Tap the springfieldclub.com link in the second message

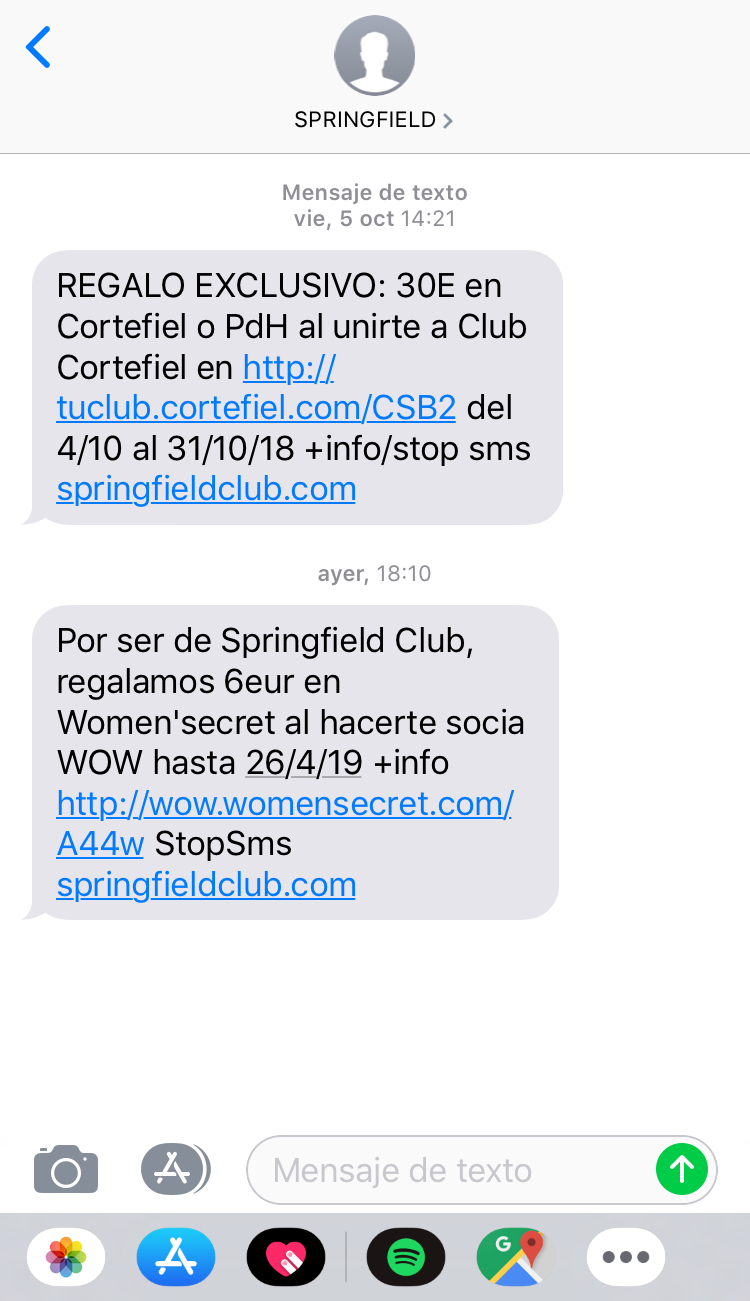206,885
